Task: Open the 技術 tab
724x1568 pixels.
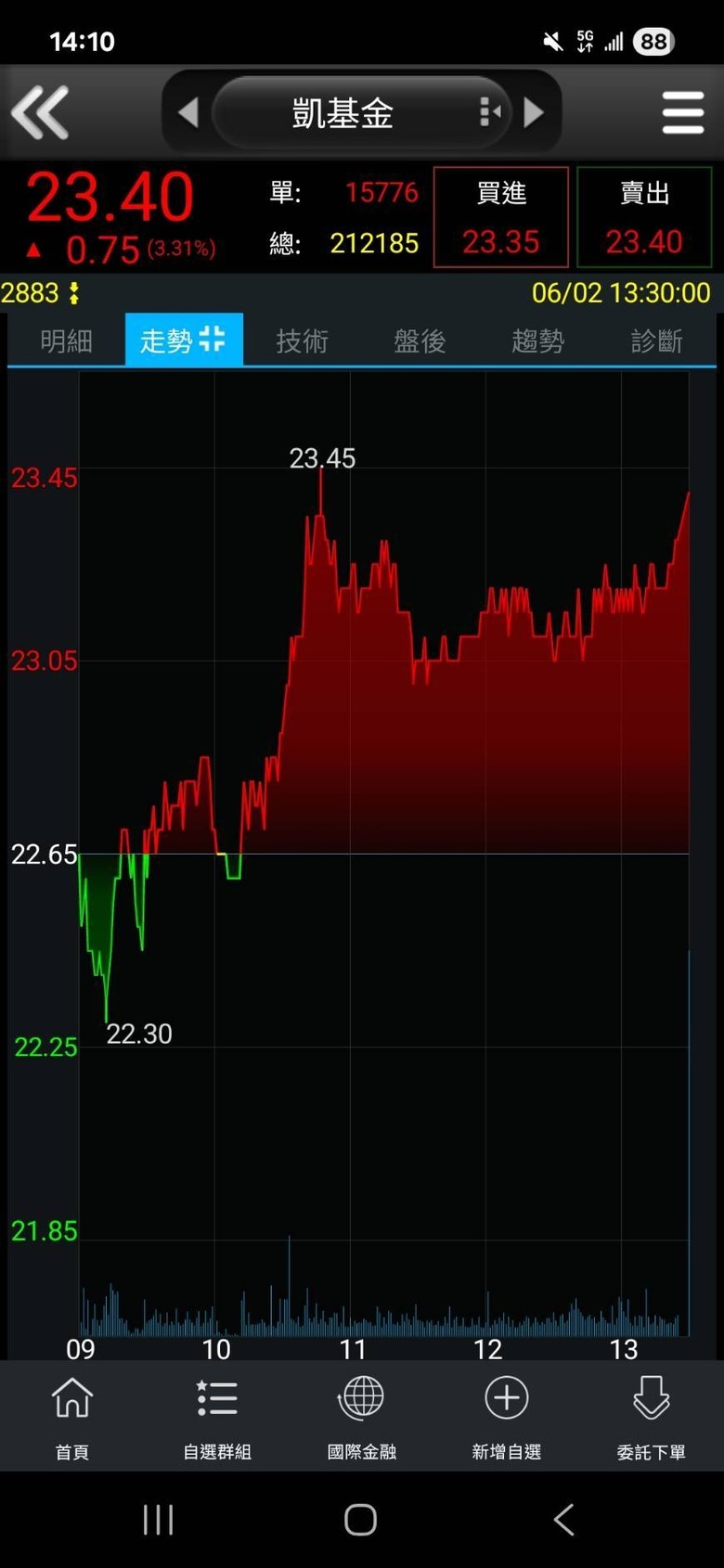Action: [302, 341]
